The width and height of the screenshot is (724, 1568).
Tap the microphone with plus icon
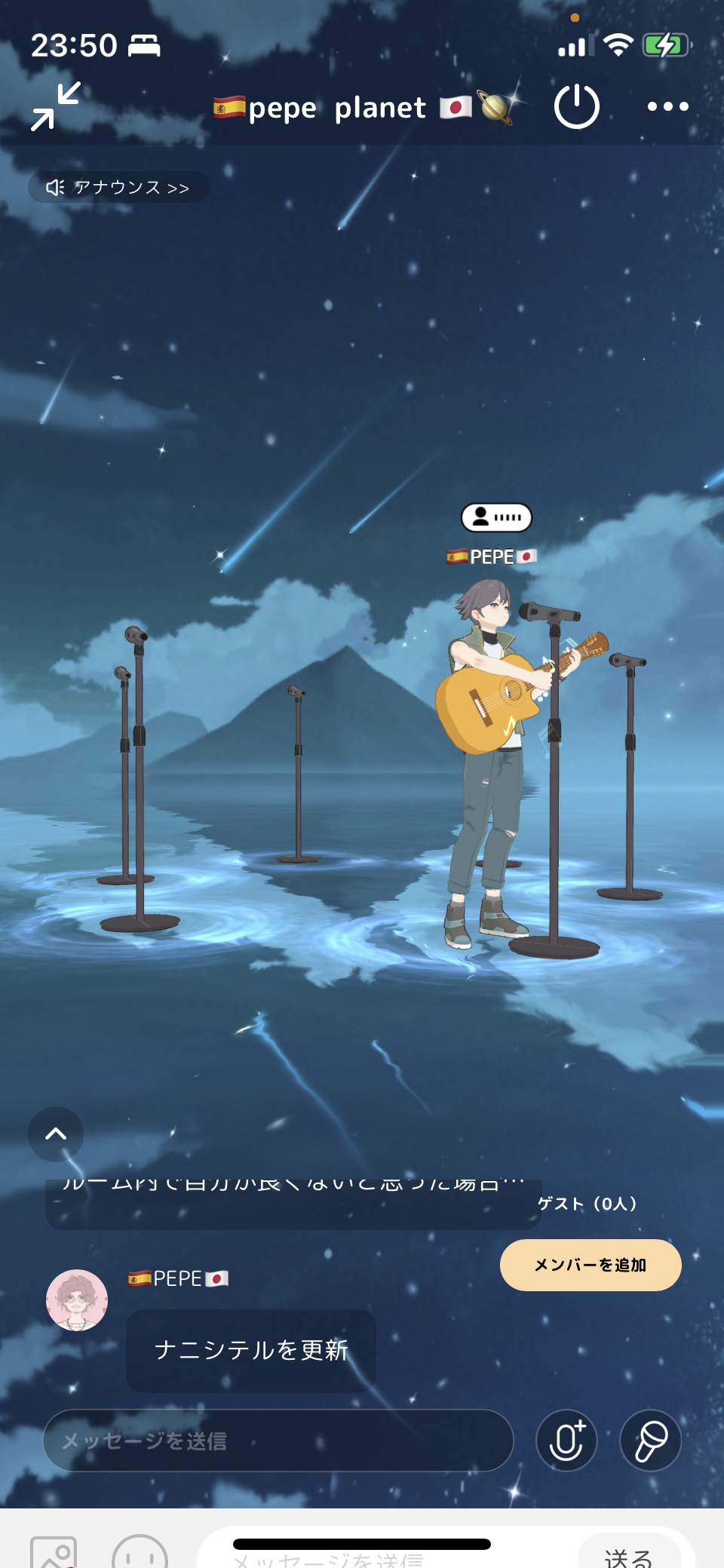[567, 1441]
